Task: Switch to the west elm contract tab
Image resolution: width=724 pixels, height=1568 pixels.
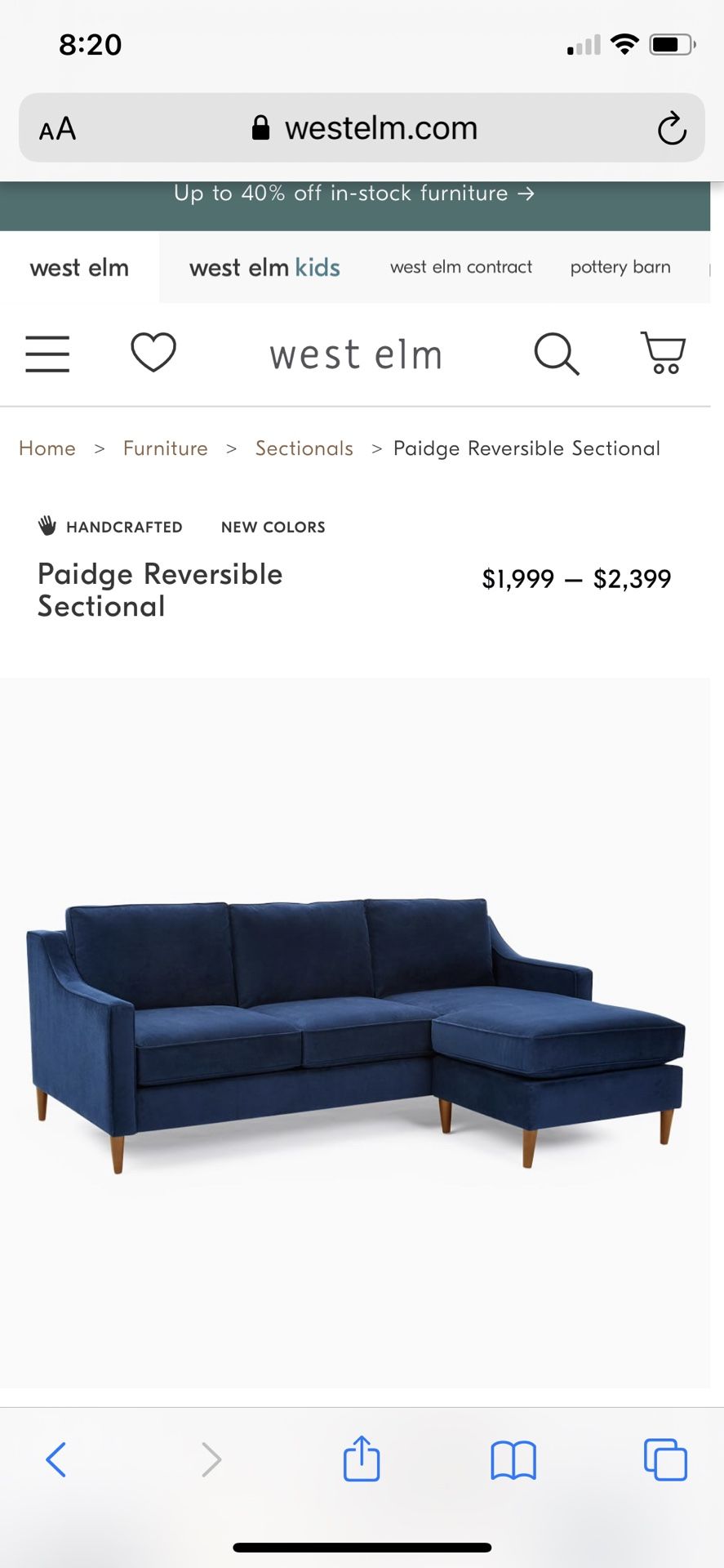Action: coord(461,267)
